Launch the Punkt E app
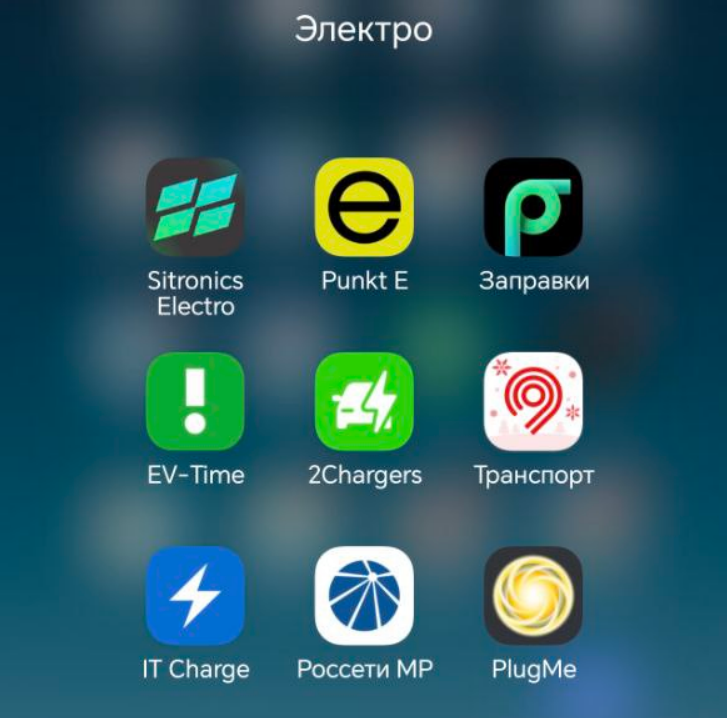Screen dimensions: 727x718 pos(364,207)
